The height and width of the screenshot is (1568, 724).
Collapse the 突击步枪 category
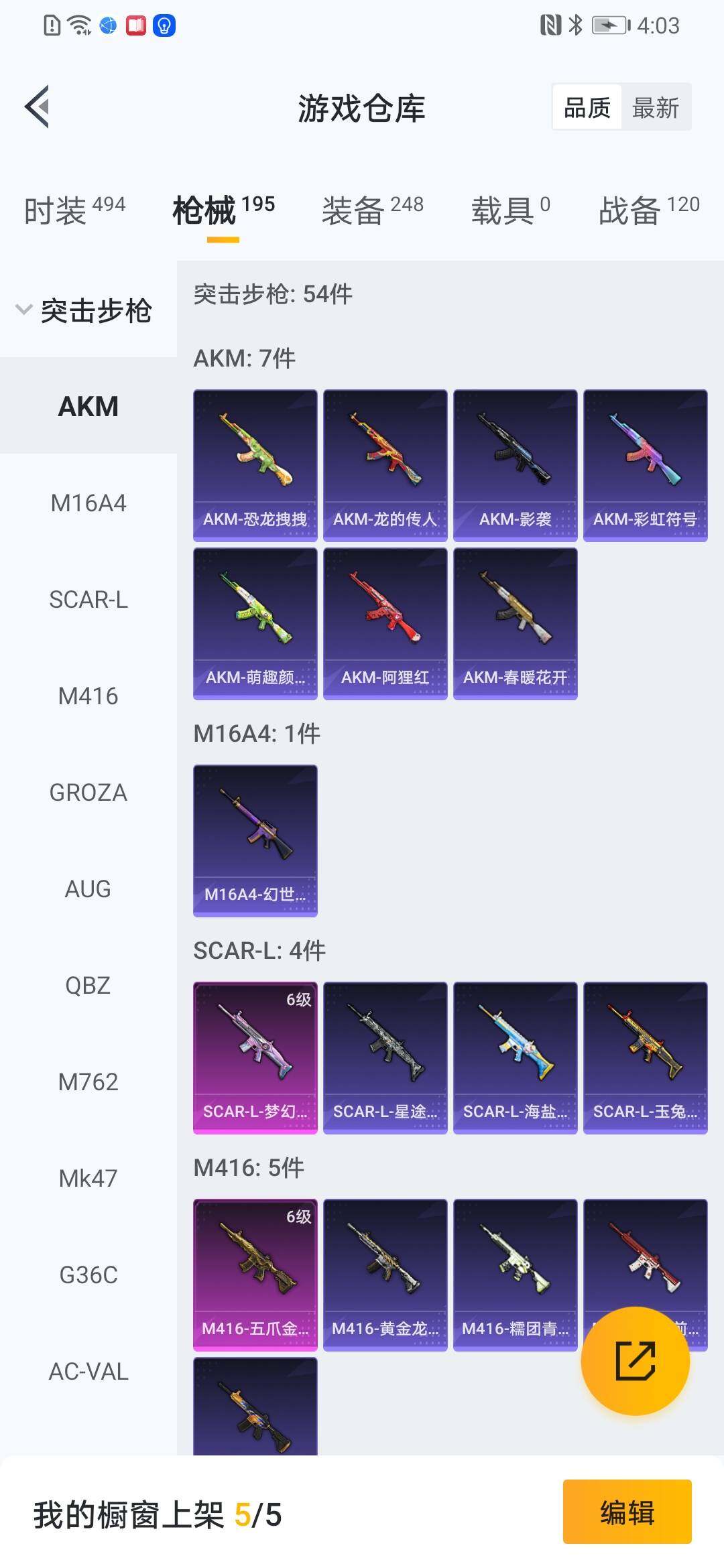pos(84,310)
